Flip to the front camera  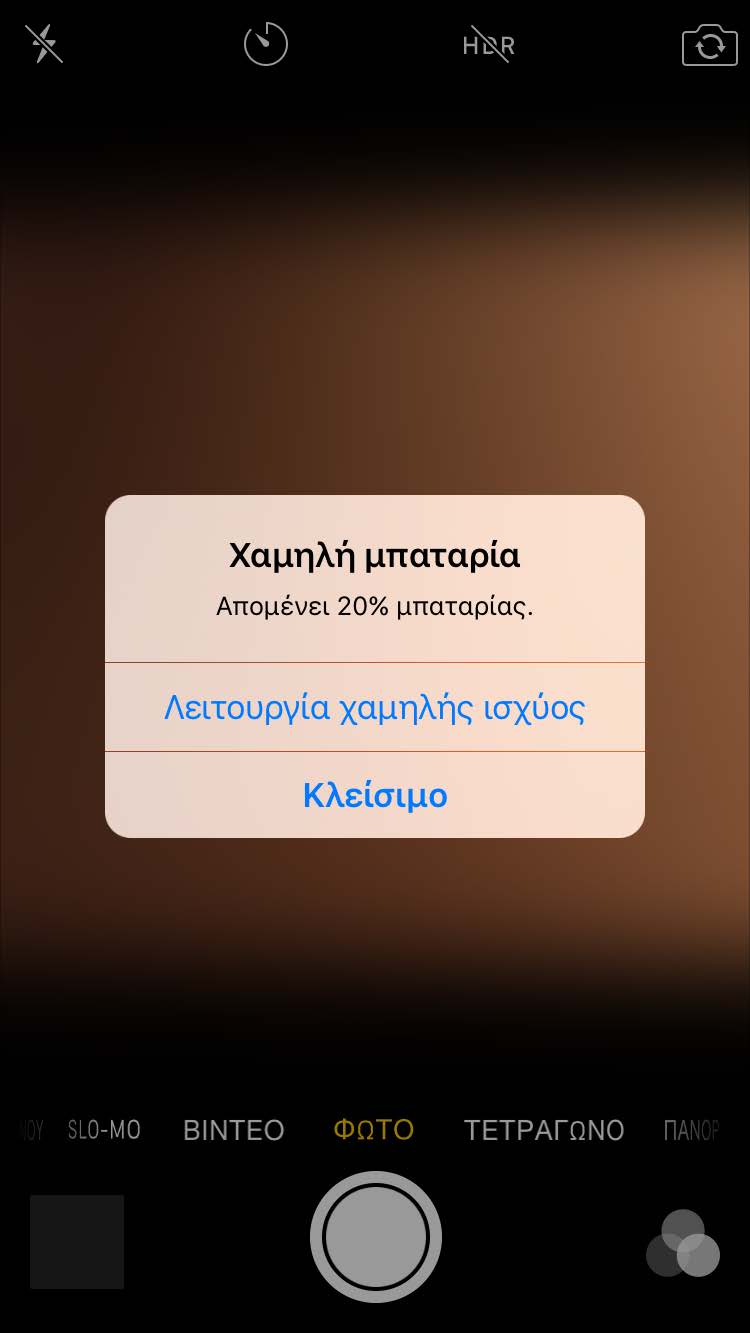pyautogui.click(x=709, y=46)
